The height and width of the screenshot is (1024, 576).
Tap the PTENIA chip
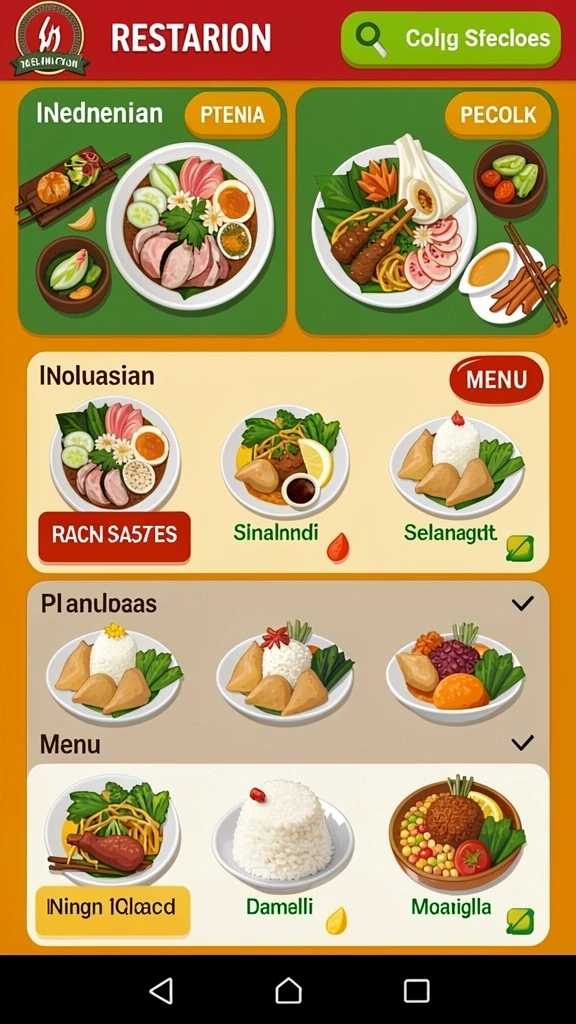(x=232, y=115)
